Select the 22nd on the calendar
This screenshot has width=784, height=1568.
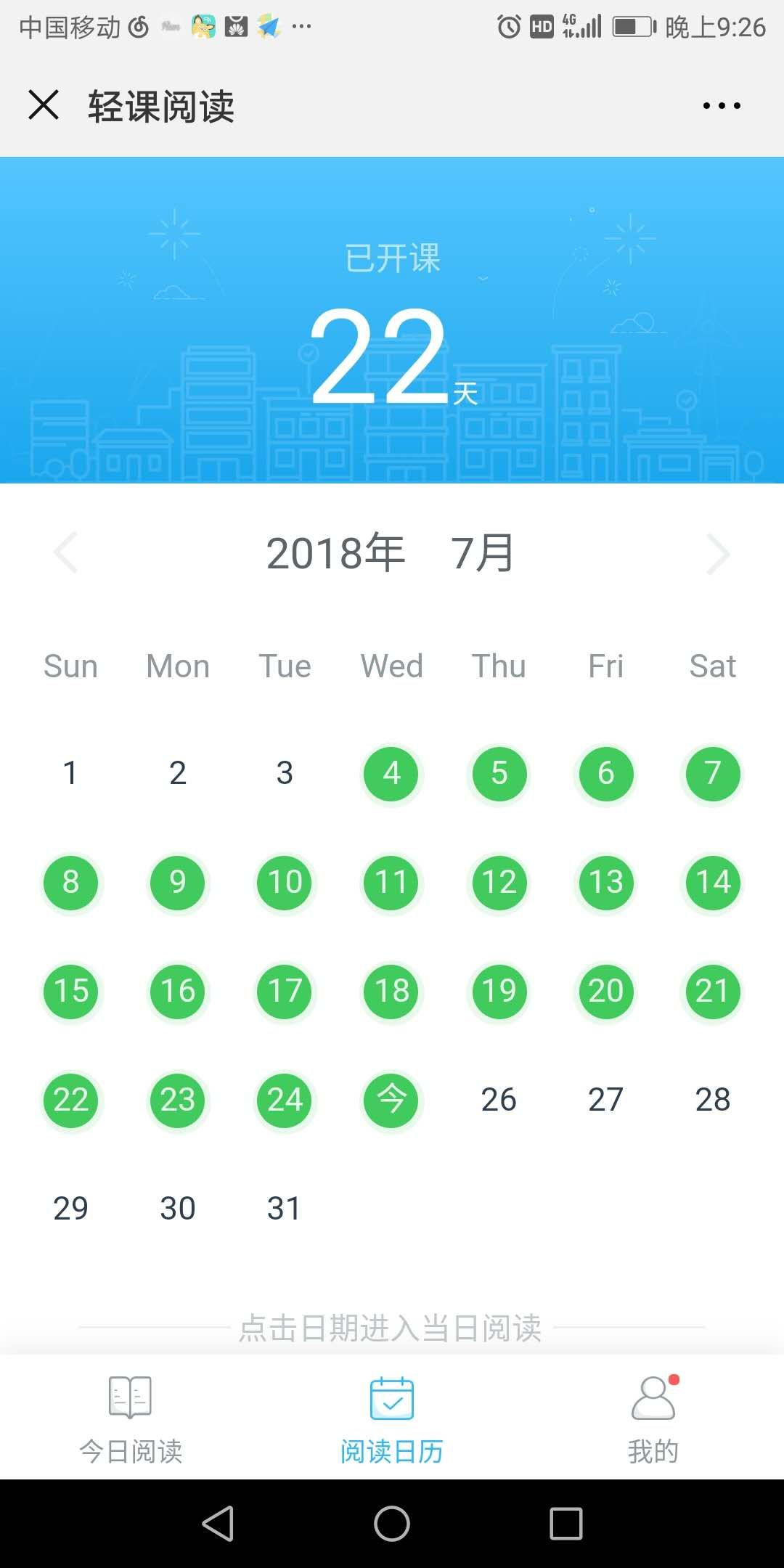click(x=70, y=1101)
